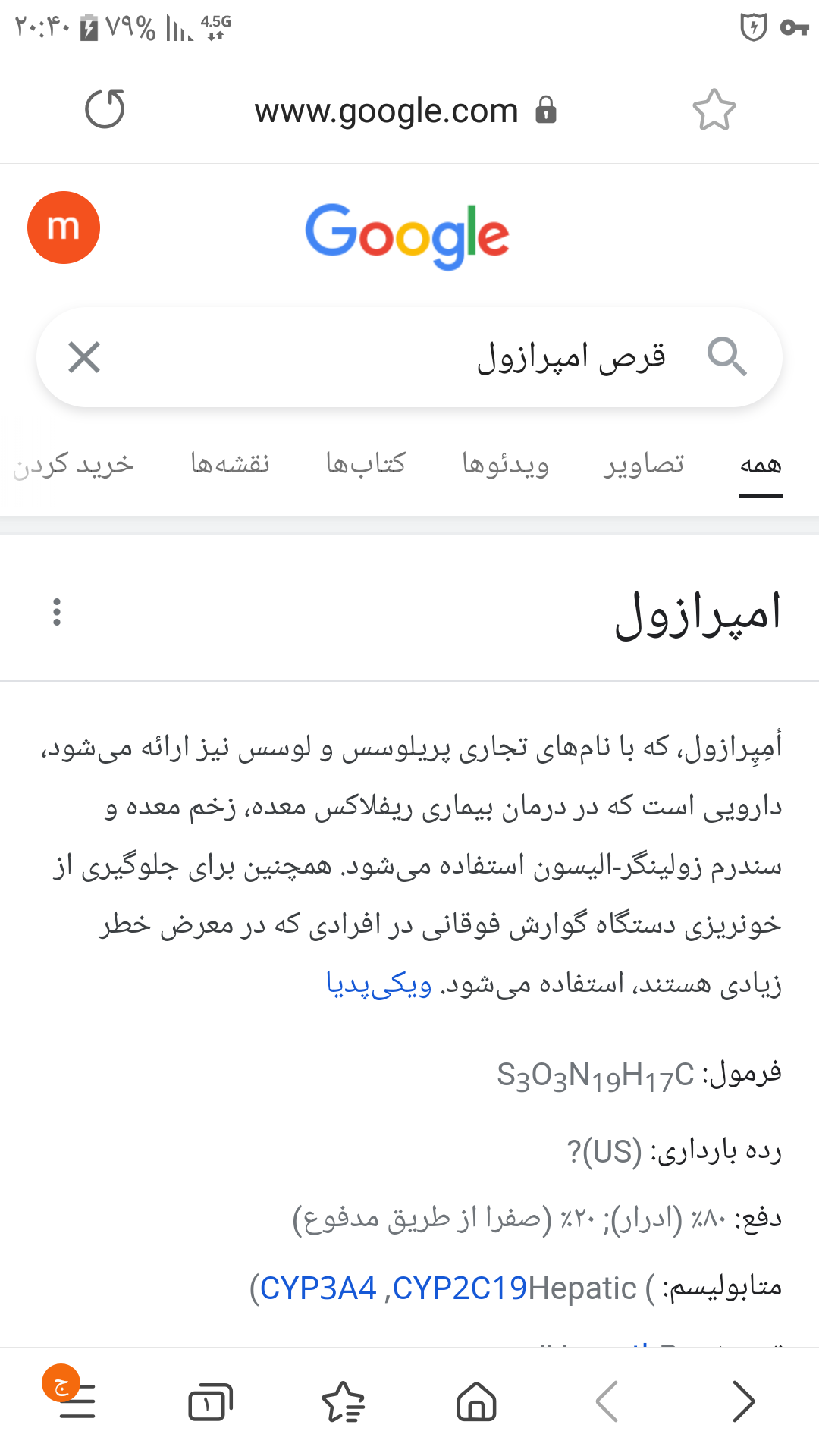Reload the current page
The width and height of the screenshot is (819, 1456).
click(105, 109)
